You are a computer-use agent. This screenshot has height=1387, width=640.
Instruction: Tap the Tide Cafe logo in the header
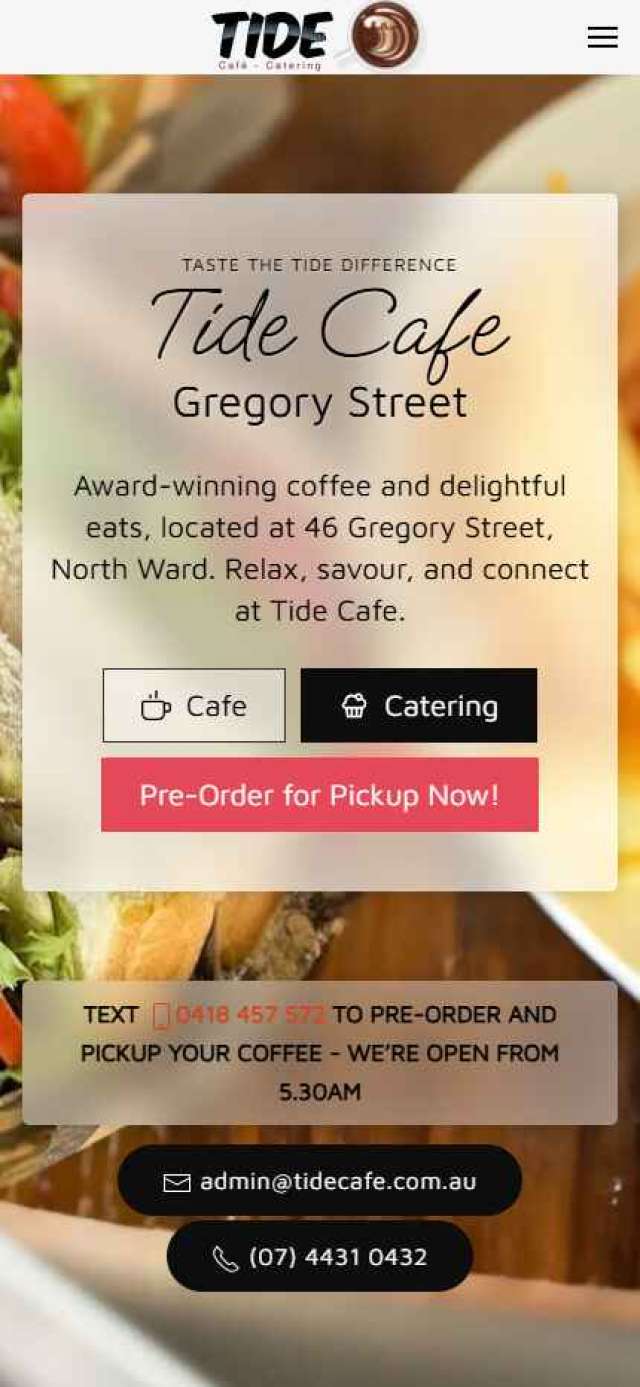click(316, 36)
